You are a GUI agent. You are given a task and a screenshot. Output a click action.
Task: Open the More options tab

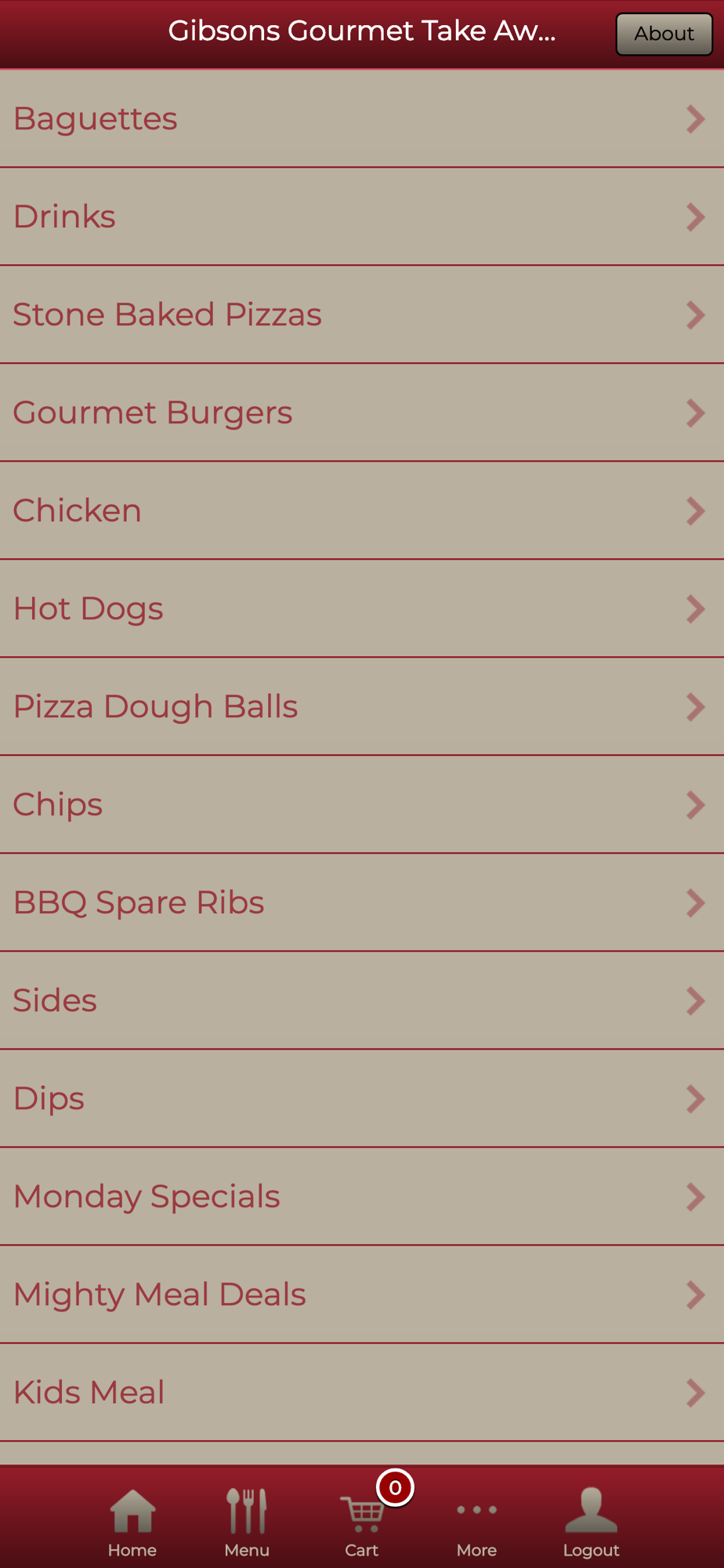(476, 1523)
